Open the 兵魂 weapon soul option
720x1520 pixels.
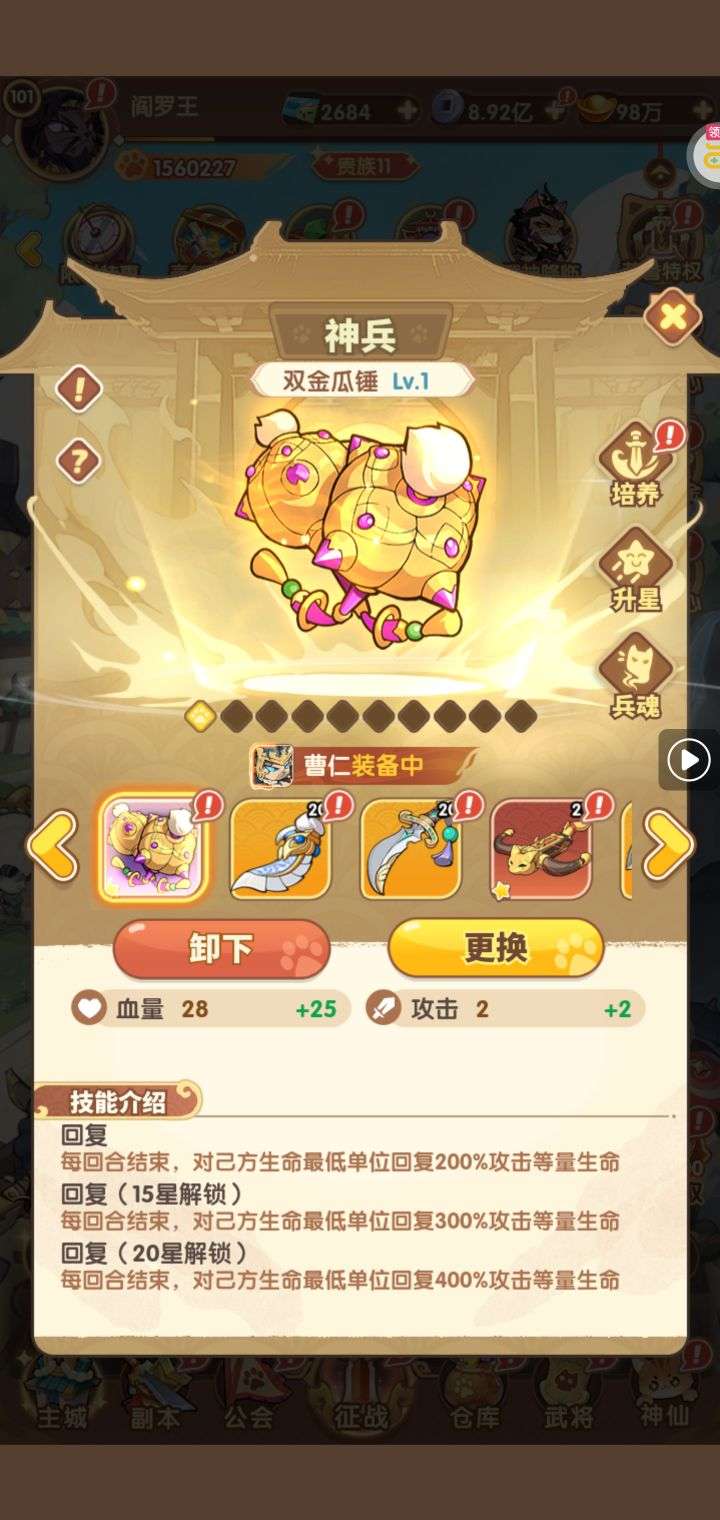point(636,675)
